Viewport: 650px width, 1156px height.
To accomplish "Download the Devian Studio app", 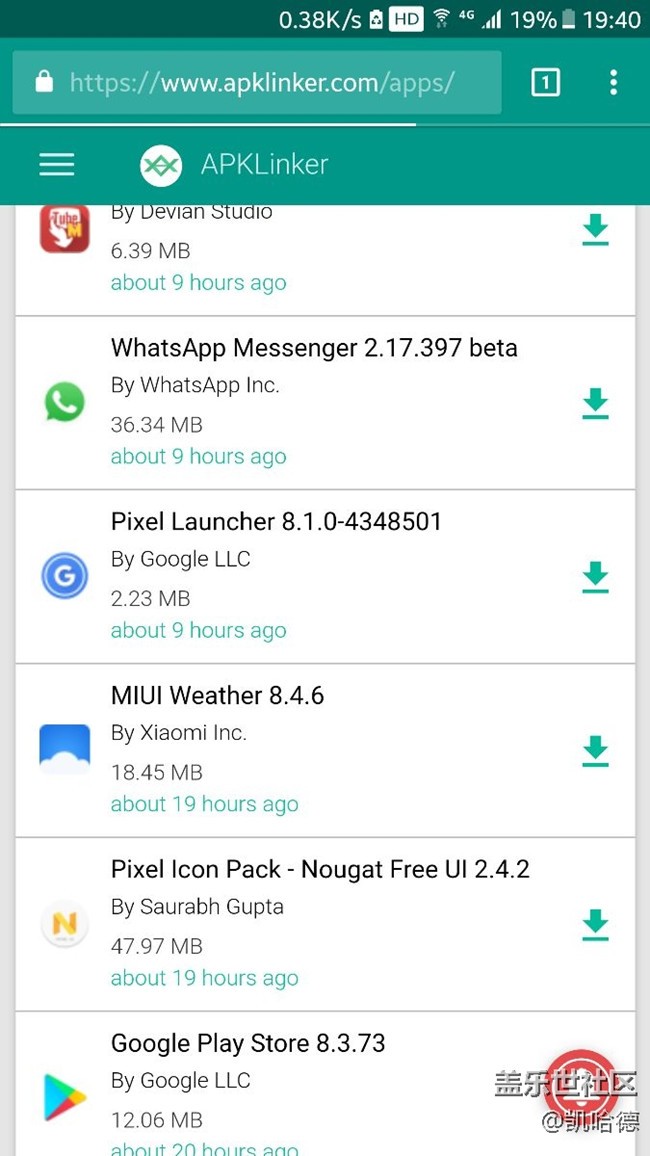I will (x=595, y=229).
